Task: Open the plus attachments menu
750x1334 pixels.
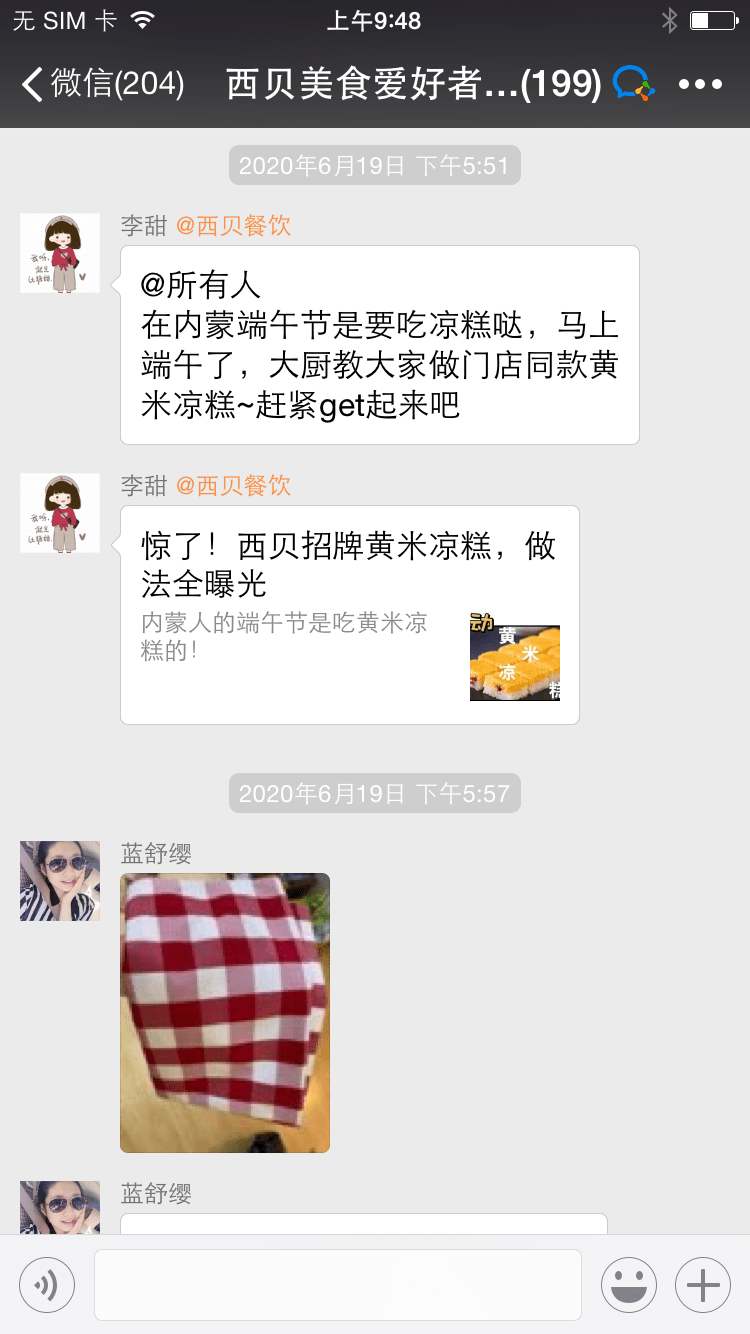Action: (703, 1284)
